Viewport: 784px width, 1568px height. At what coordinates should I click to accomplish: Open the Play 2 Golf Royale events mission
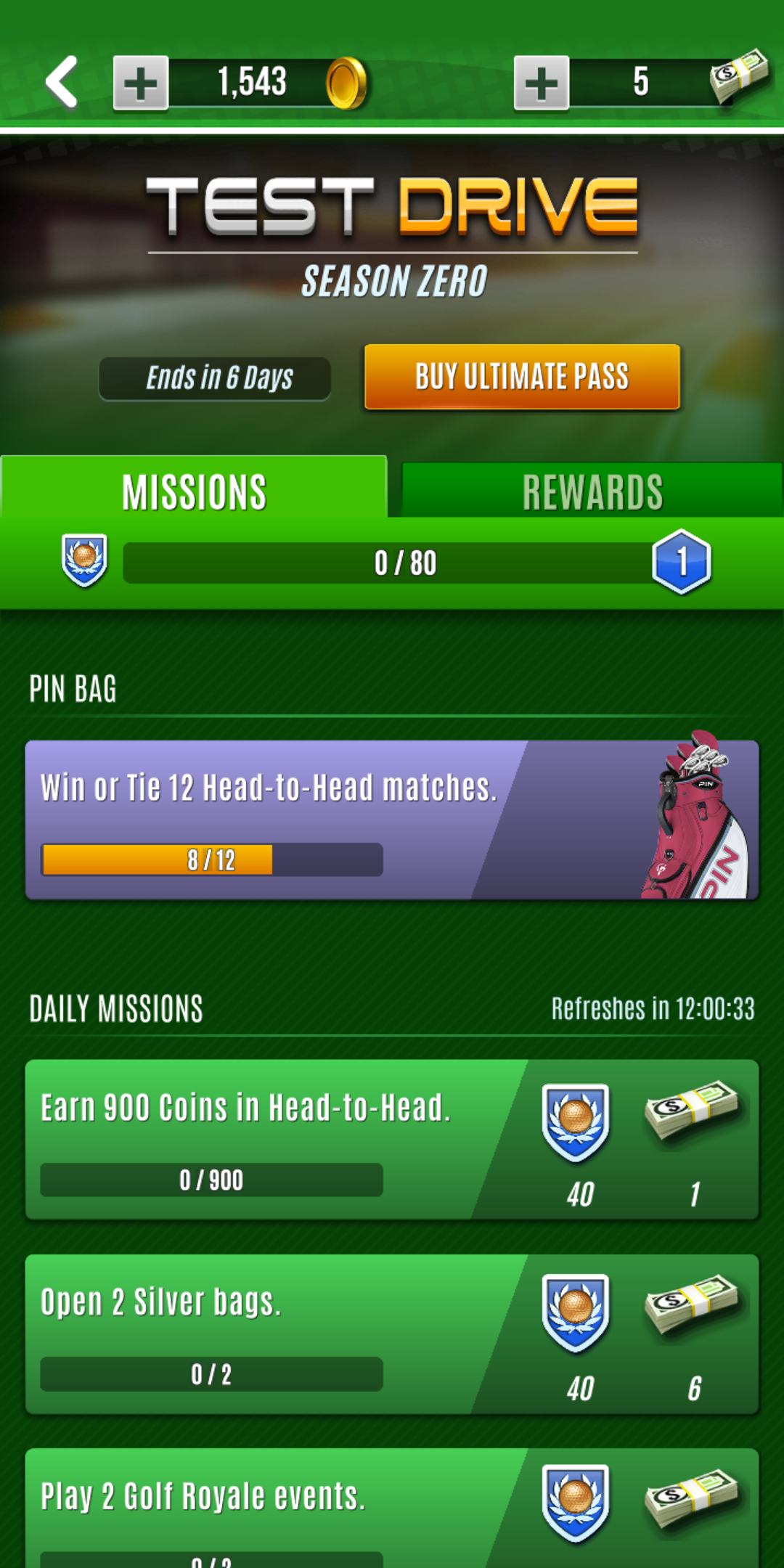click(x=392, y=1508)
